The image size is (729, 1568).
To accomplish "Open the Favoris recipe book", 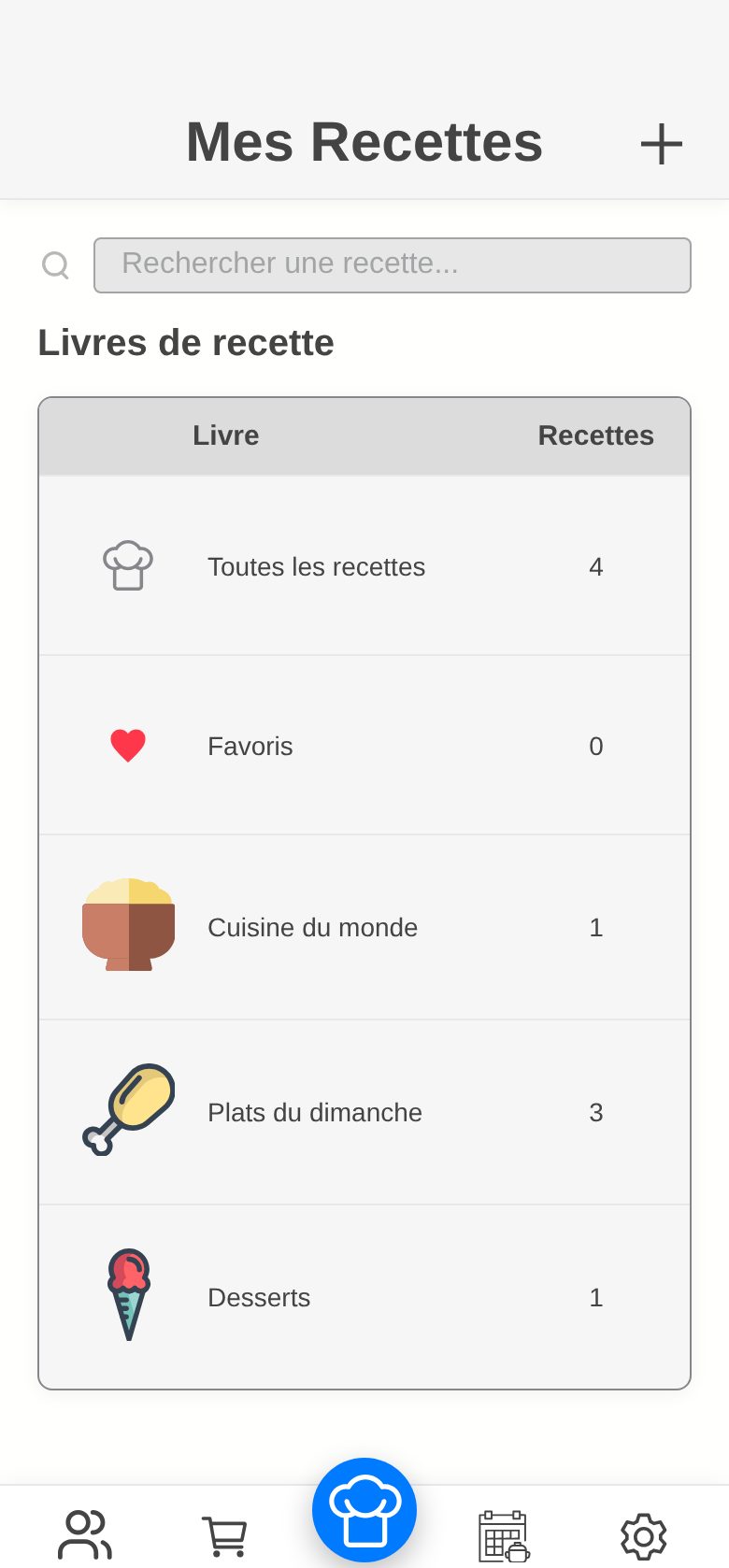I will point(364,746).
